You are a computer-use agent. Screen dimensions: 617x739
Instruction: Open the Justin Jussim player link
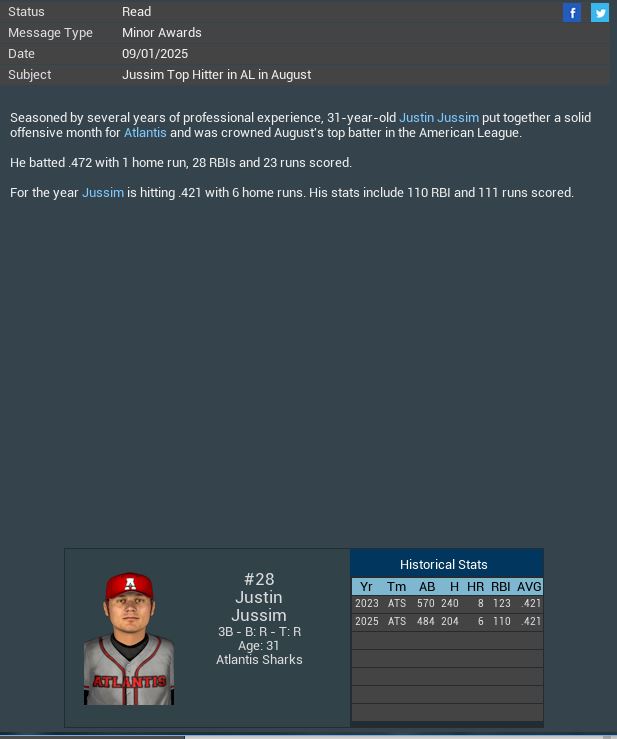pyautogui.click(x=439, y=118)
